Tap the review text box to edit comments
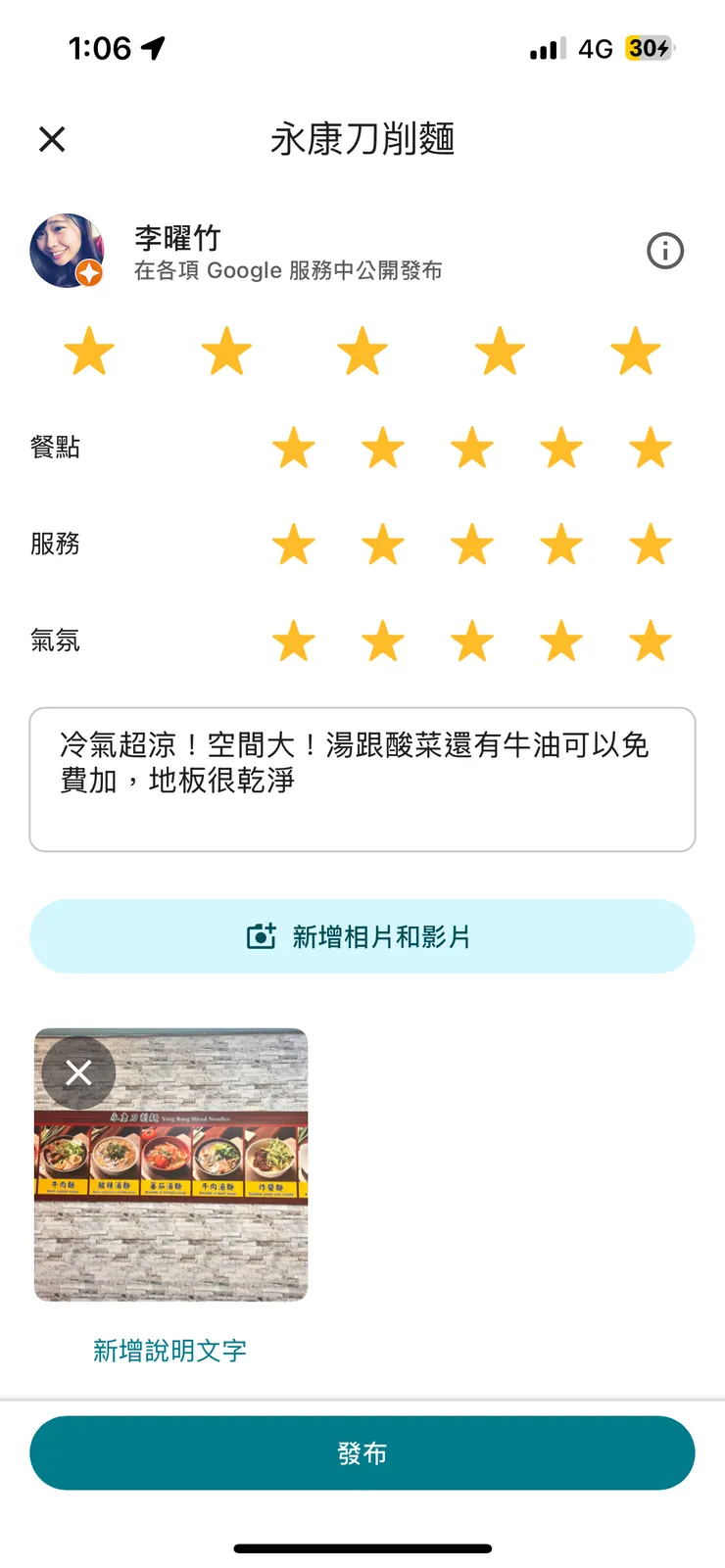This screenshot has width=725, height=1568. 362,777
